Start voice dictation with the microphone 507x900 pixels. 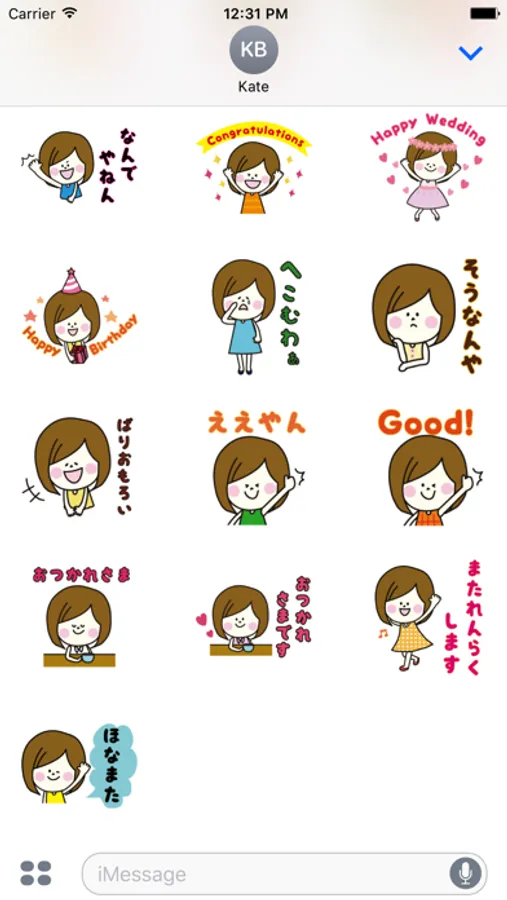tap(465, 874)
